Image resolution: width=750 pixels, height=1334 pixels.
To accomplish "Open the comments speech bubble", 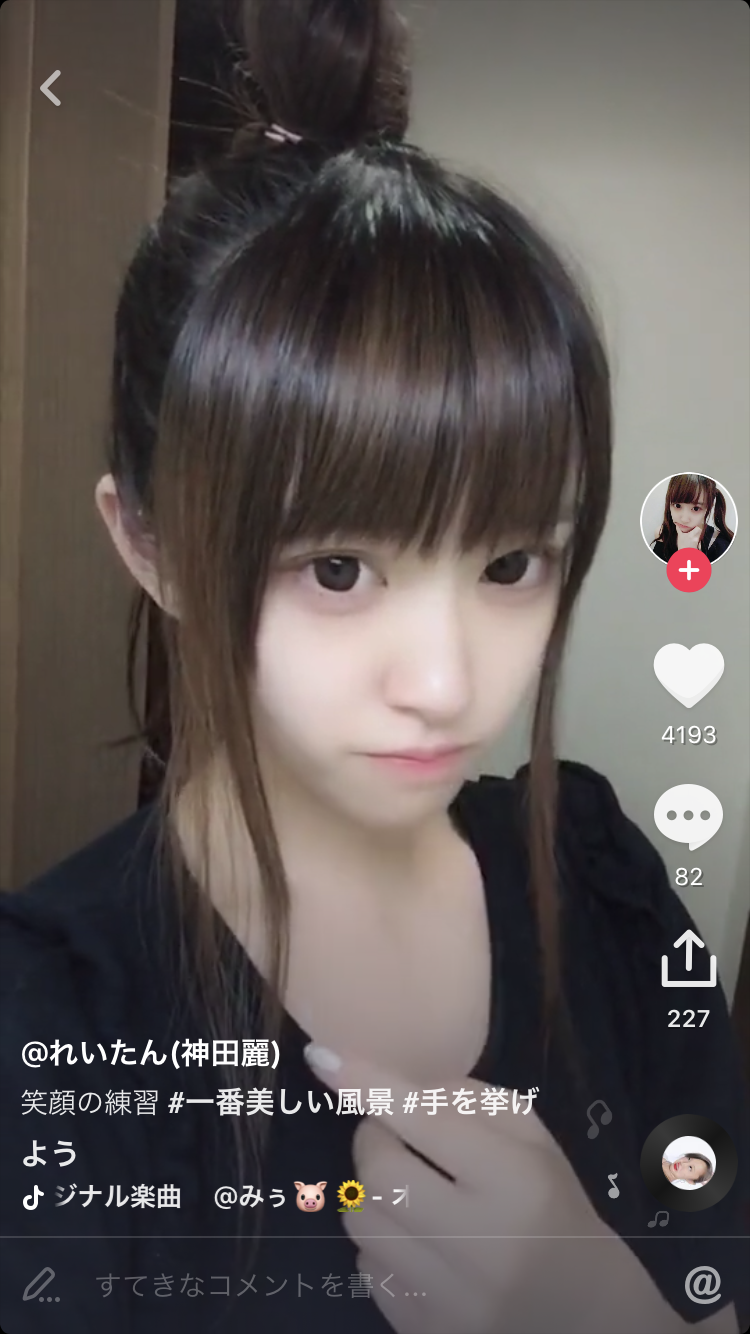I will 688,817.
